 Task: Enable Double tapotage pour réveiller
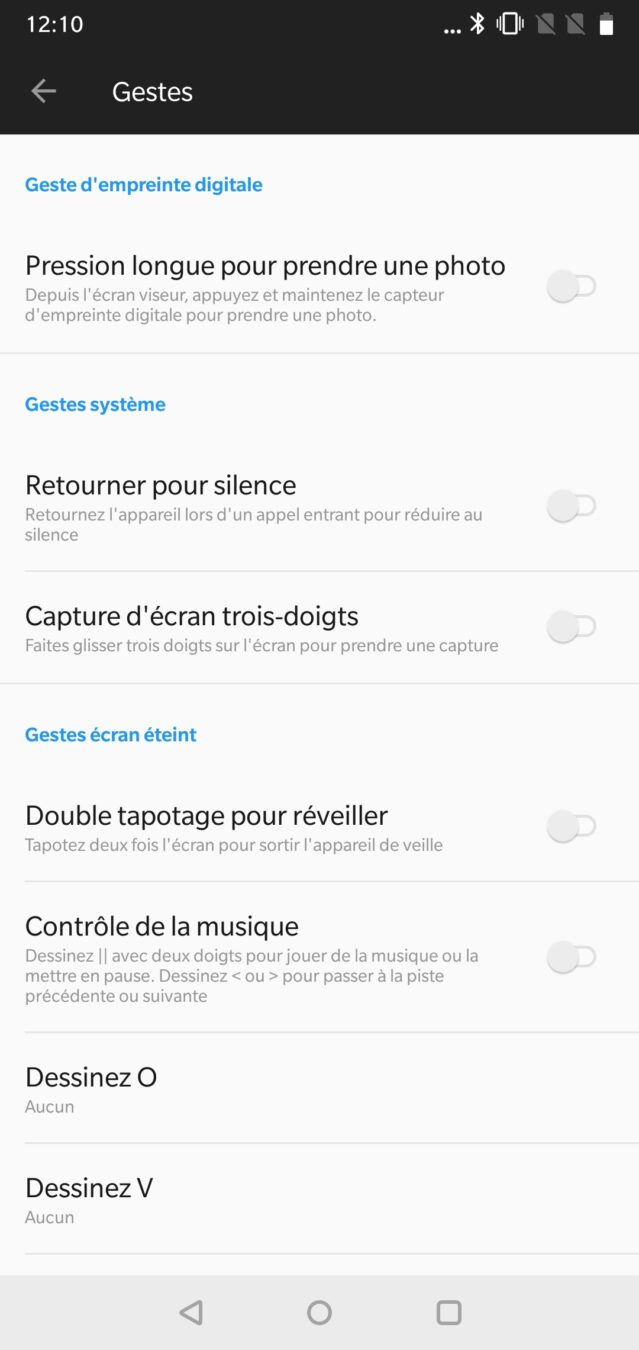click(x=571, y=827)
